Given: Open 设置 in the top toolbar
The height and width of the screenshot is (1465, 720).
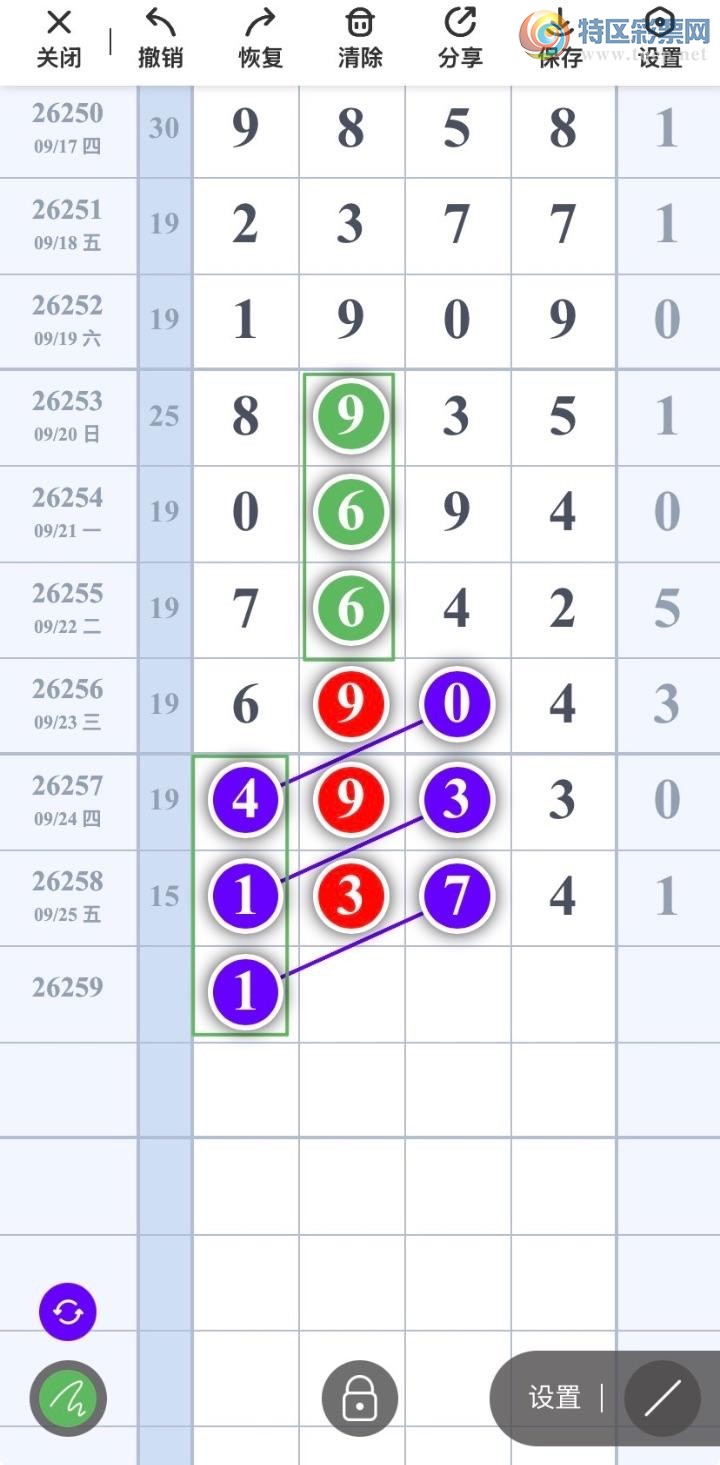Looking at the screenshot, I should [x=660, y=39].
